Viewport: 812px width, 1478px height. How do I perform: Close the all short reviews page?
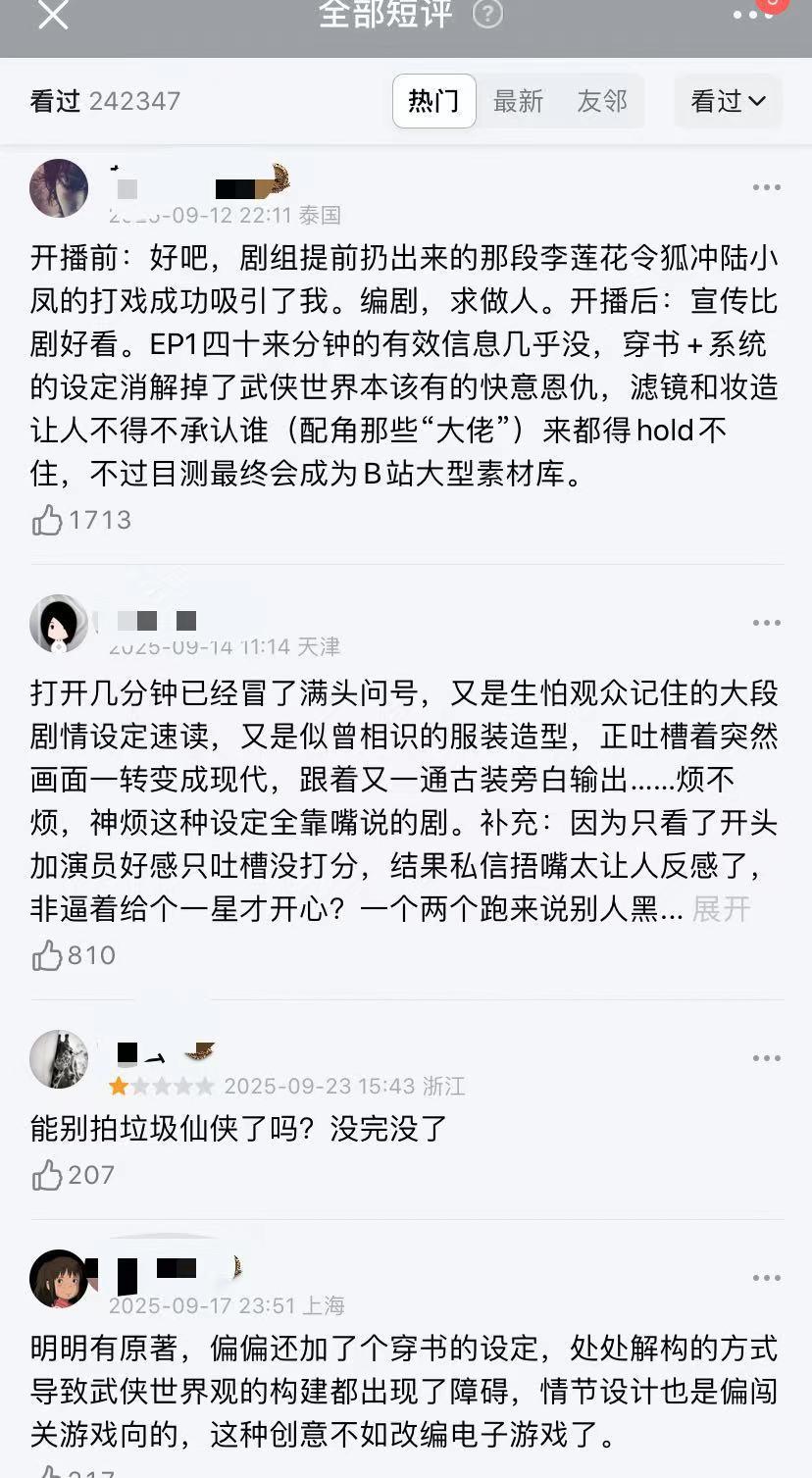tap(53, 14)
